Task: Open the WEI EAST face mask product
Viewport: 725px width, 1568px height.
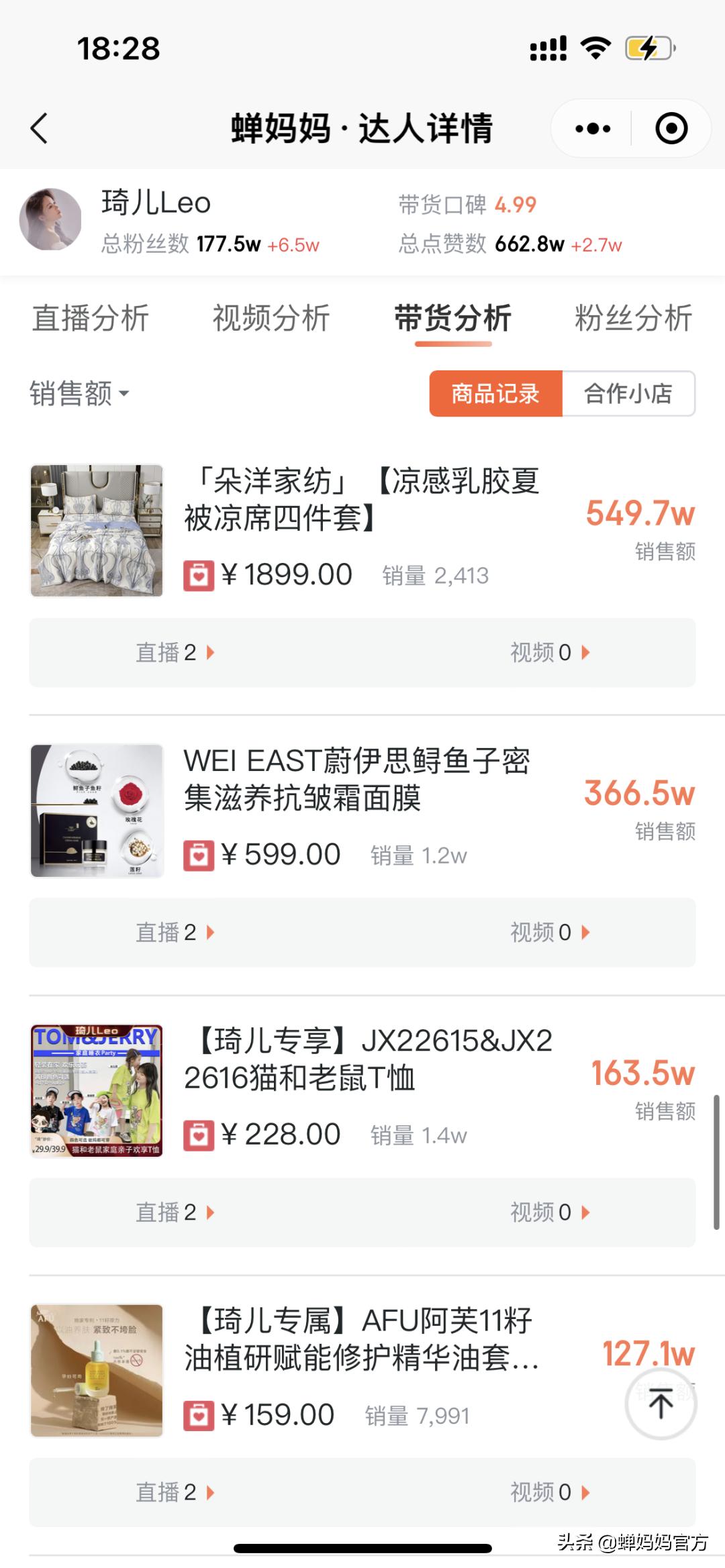Action: click(x=356, y=780)
